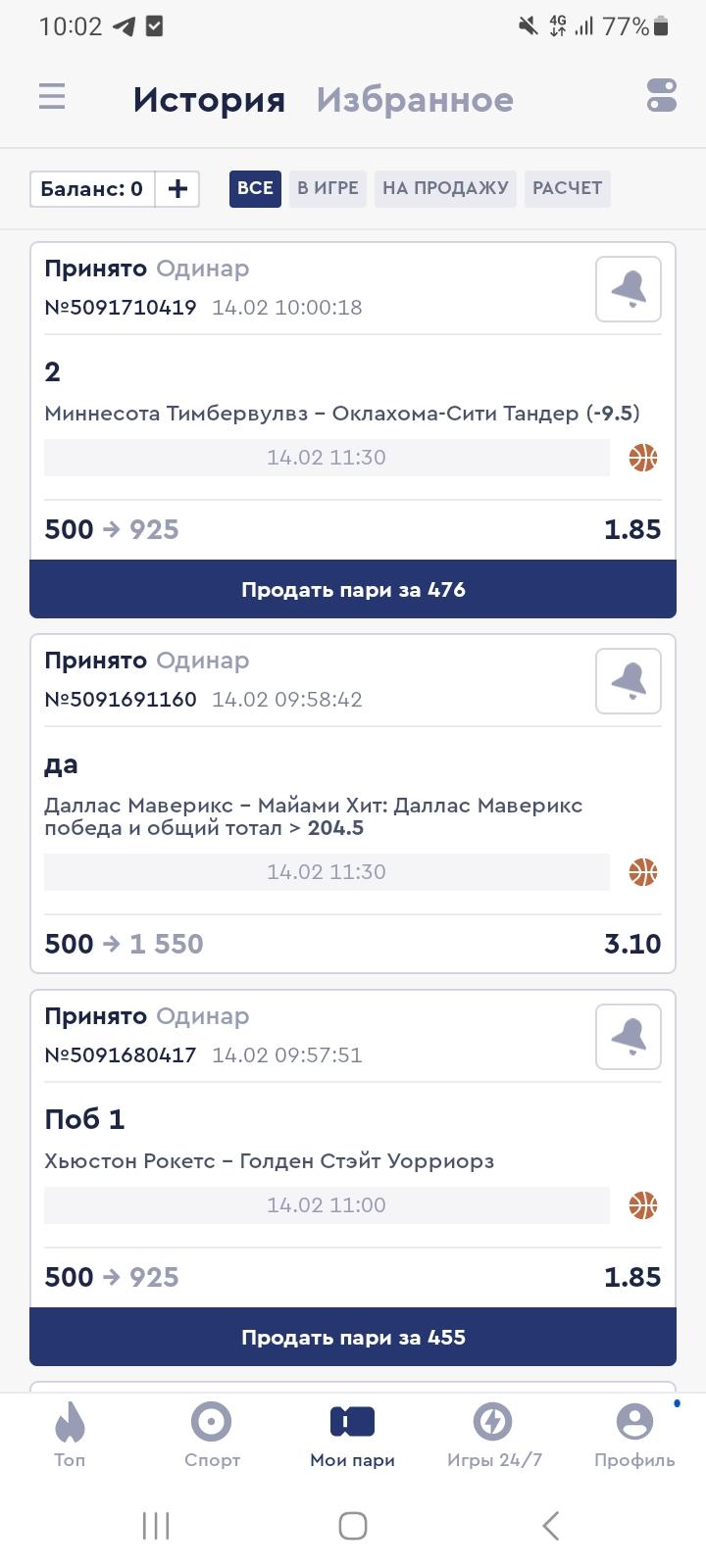This screenshot has width=706, height=1568.
Task: Open the Профиль tab
Action: (x=634, y=1435)
